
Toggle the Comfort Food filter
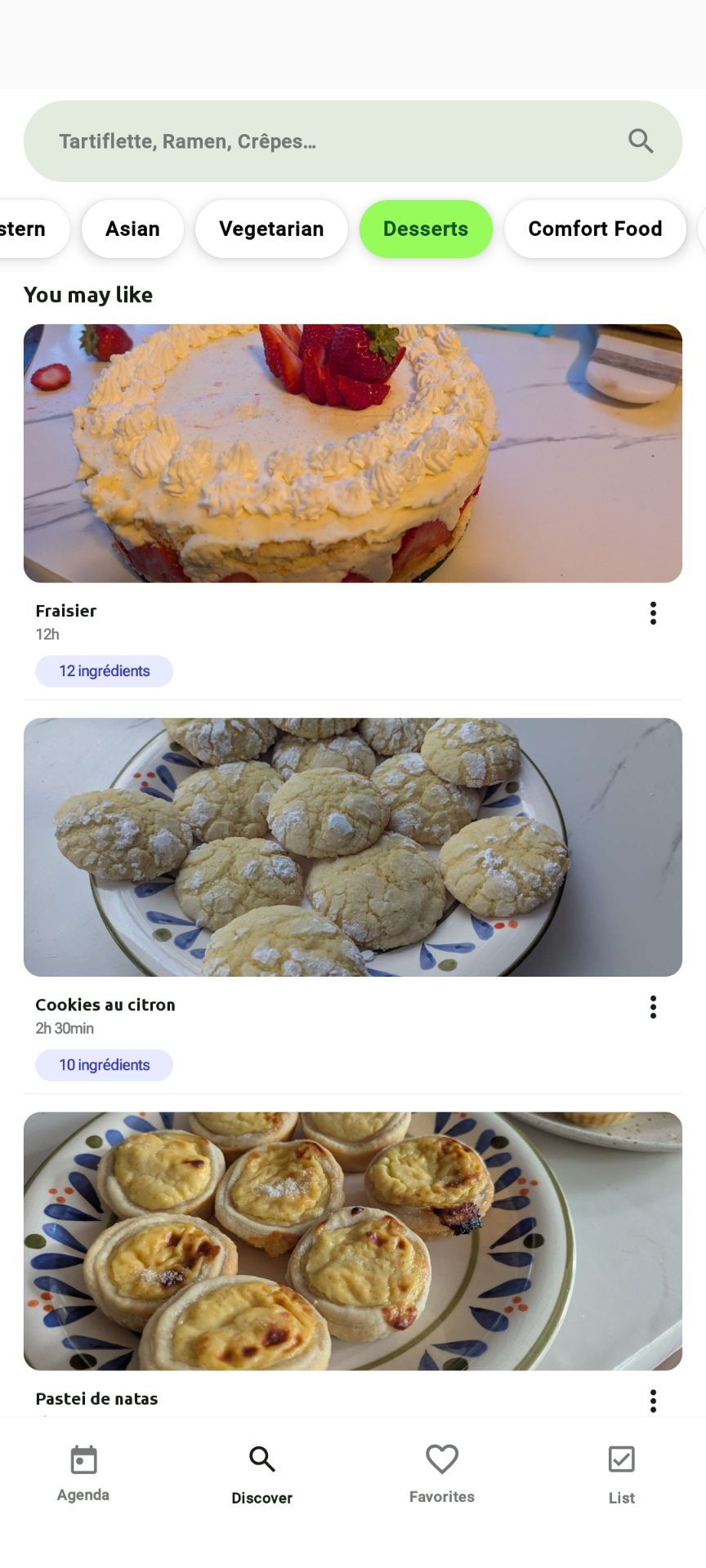click(595, 229)
